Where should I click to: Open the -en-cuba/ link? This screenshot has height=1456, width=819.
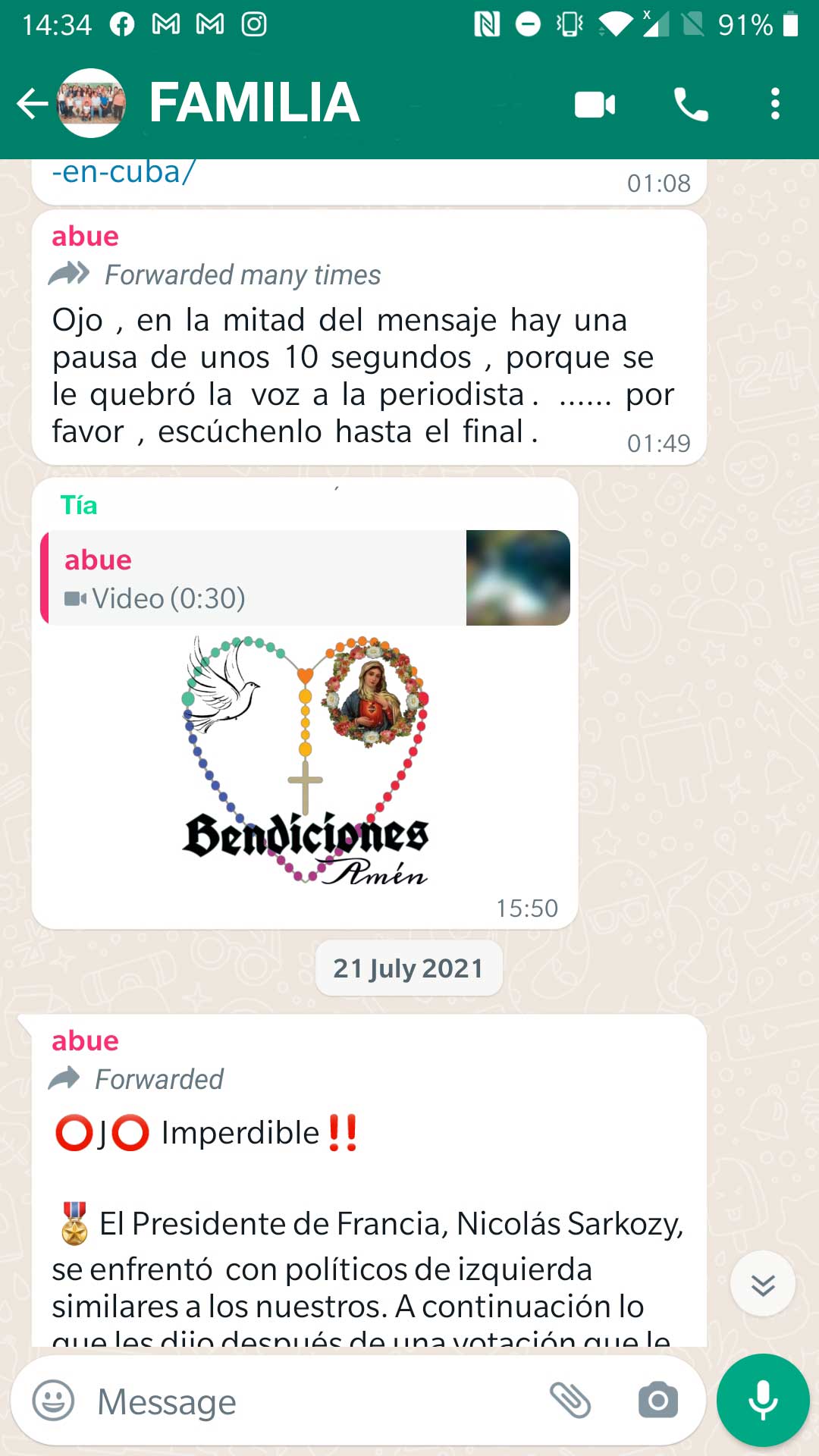pyautogui.click(x=123, y=173)
